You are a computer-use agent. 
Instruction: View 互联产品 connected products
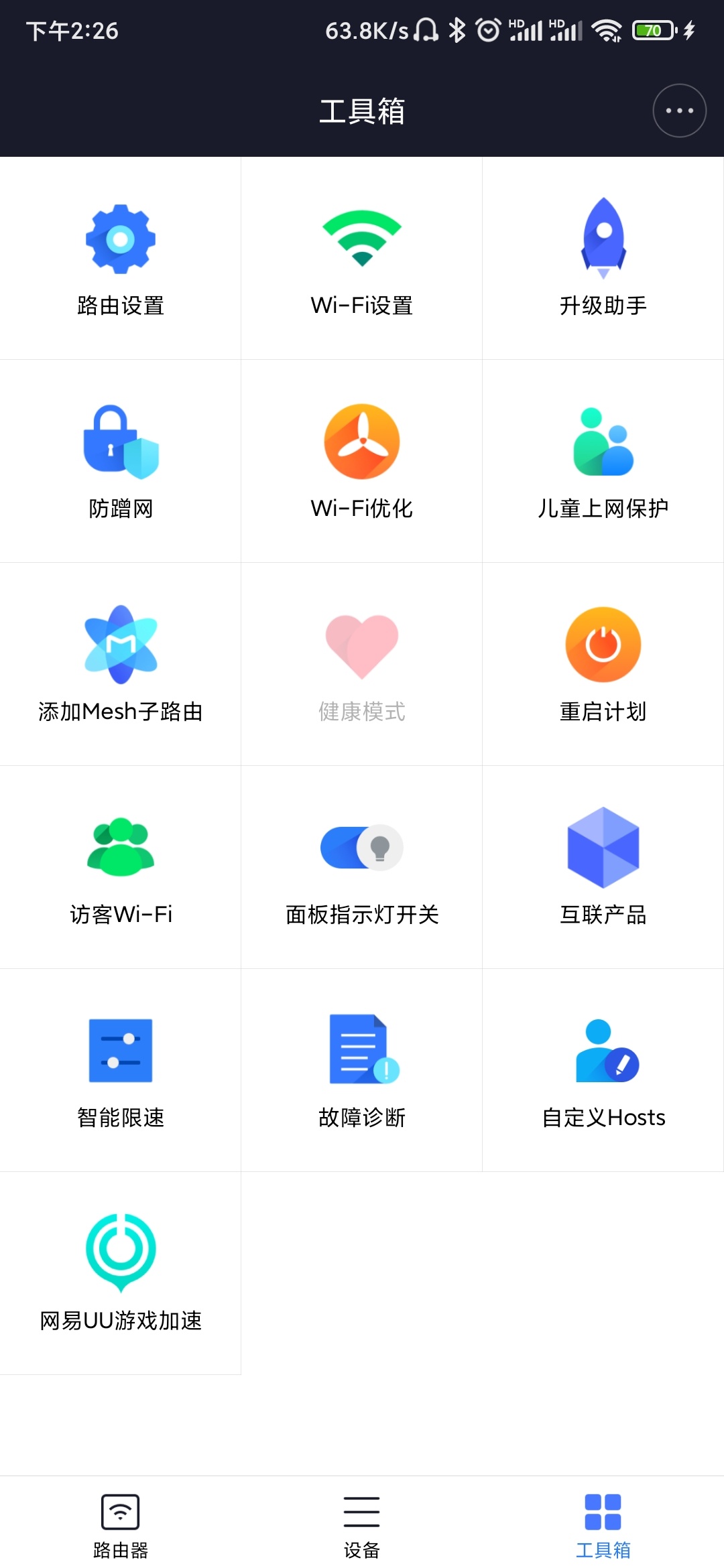(x=603, y=867)
